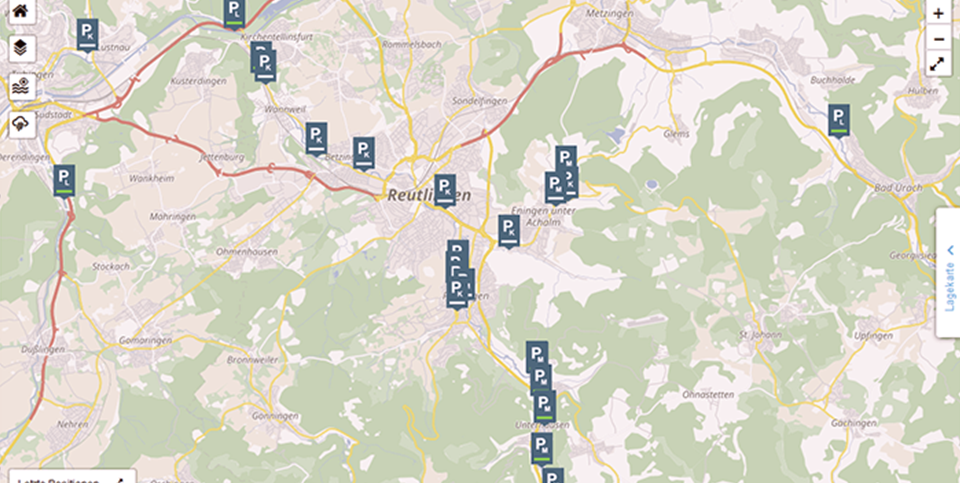
Task: Open the marker west of Betzingen
Action: (x=316, y=137)
